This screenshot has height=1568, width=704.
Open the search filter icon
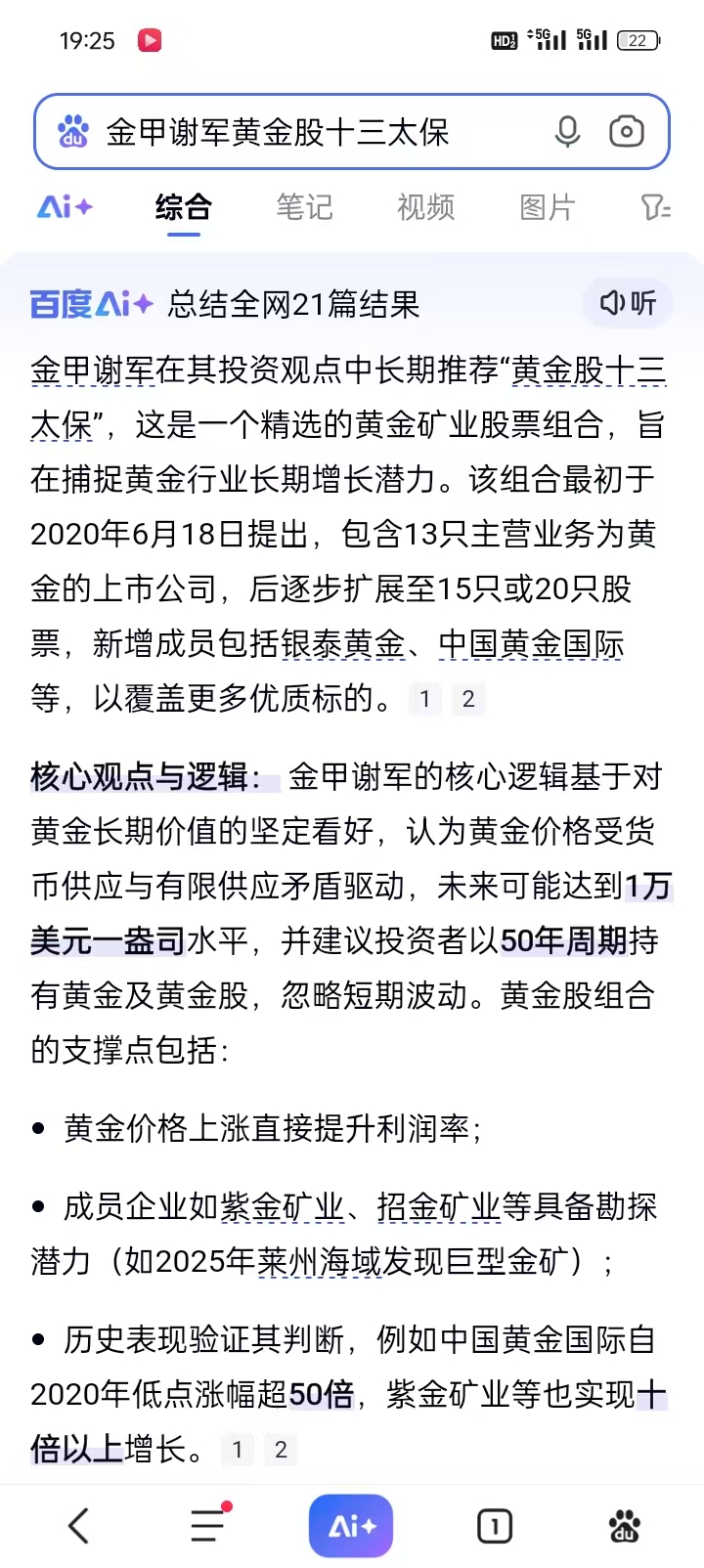click(x=654, y=207)
